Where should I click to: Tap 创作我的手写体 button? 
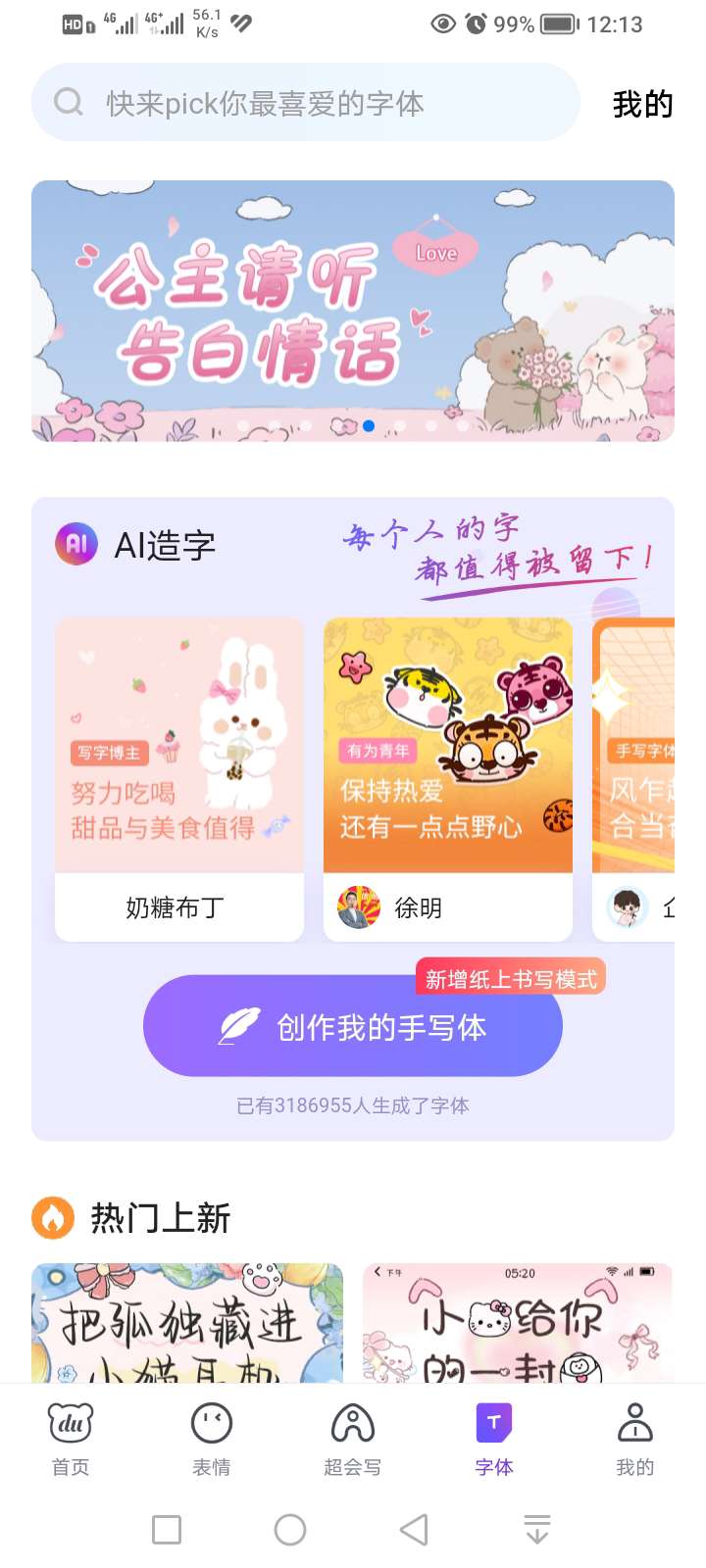(x=353, y=1026)
